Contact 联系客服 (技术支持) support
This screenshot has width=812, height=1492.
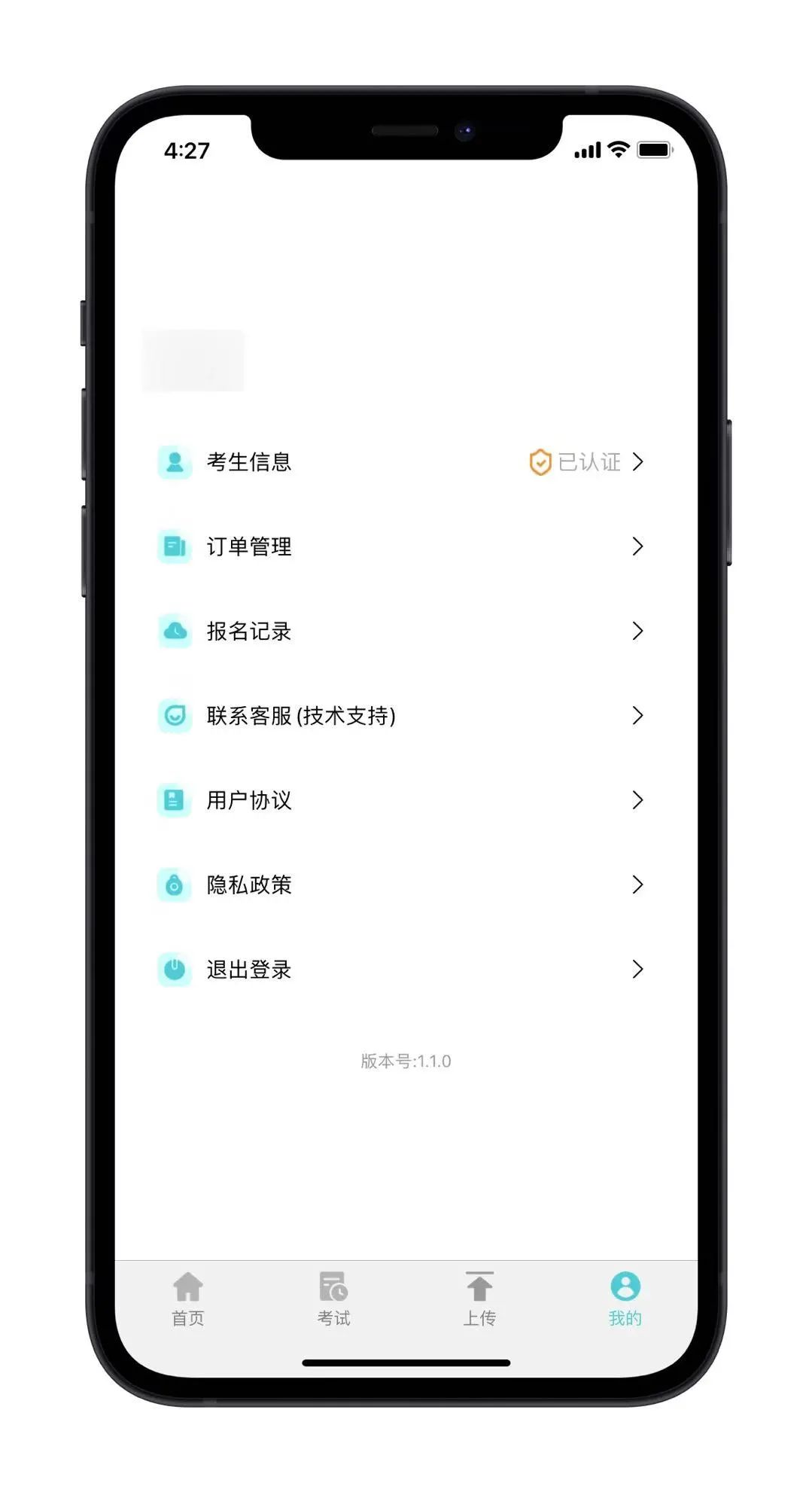399,715
